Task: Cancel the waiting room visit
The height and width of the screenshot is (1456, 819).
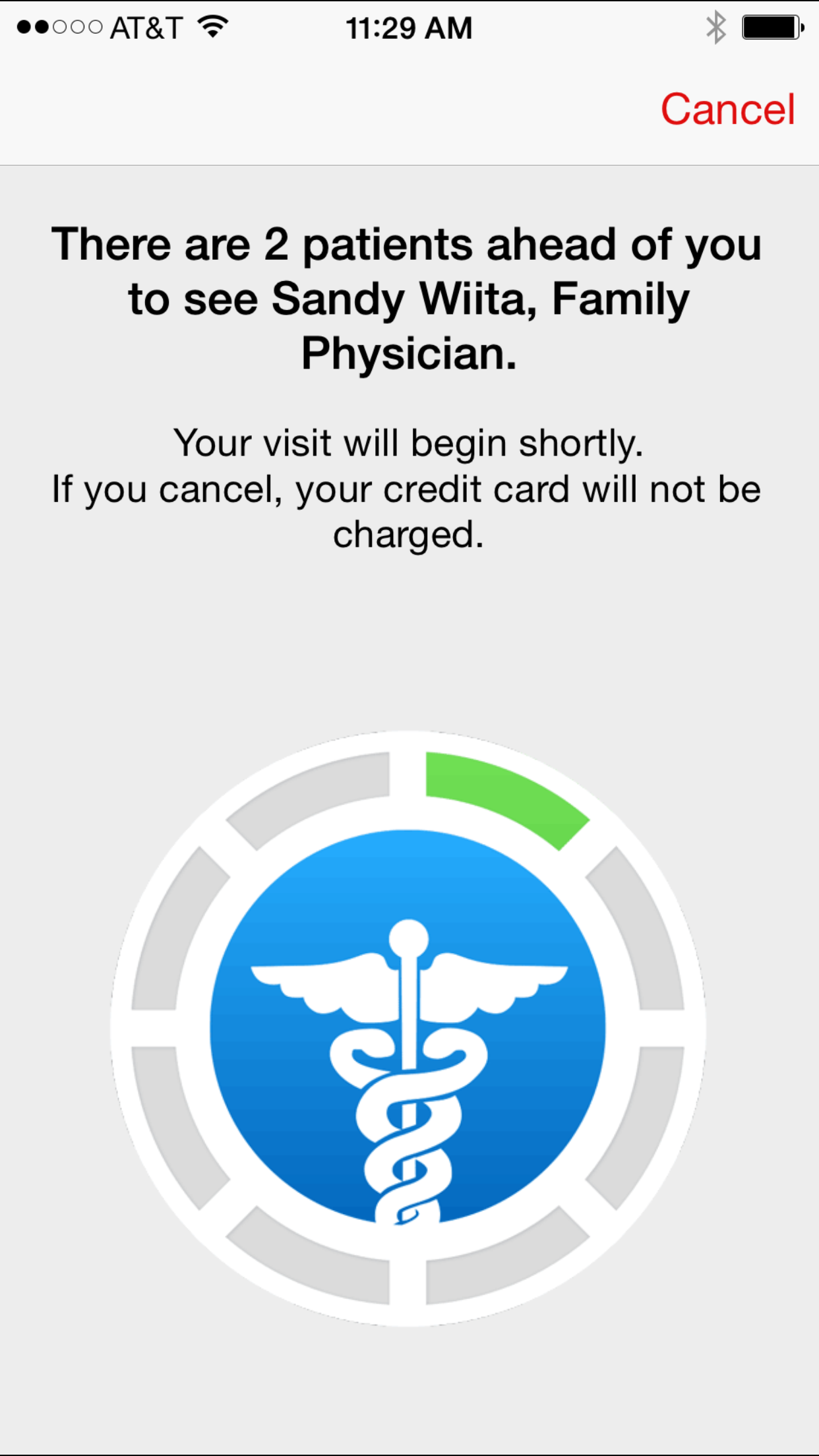Action: (728, 109)
